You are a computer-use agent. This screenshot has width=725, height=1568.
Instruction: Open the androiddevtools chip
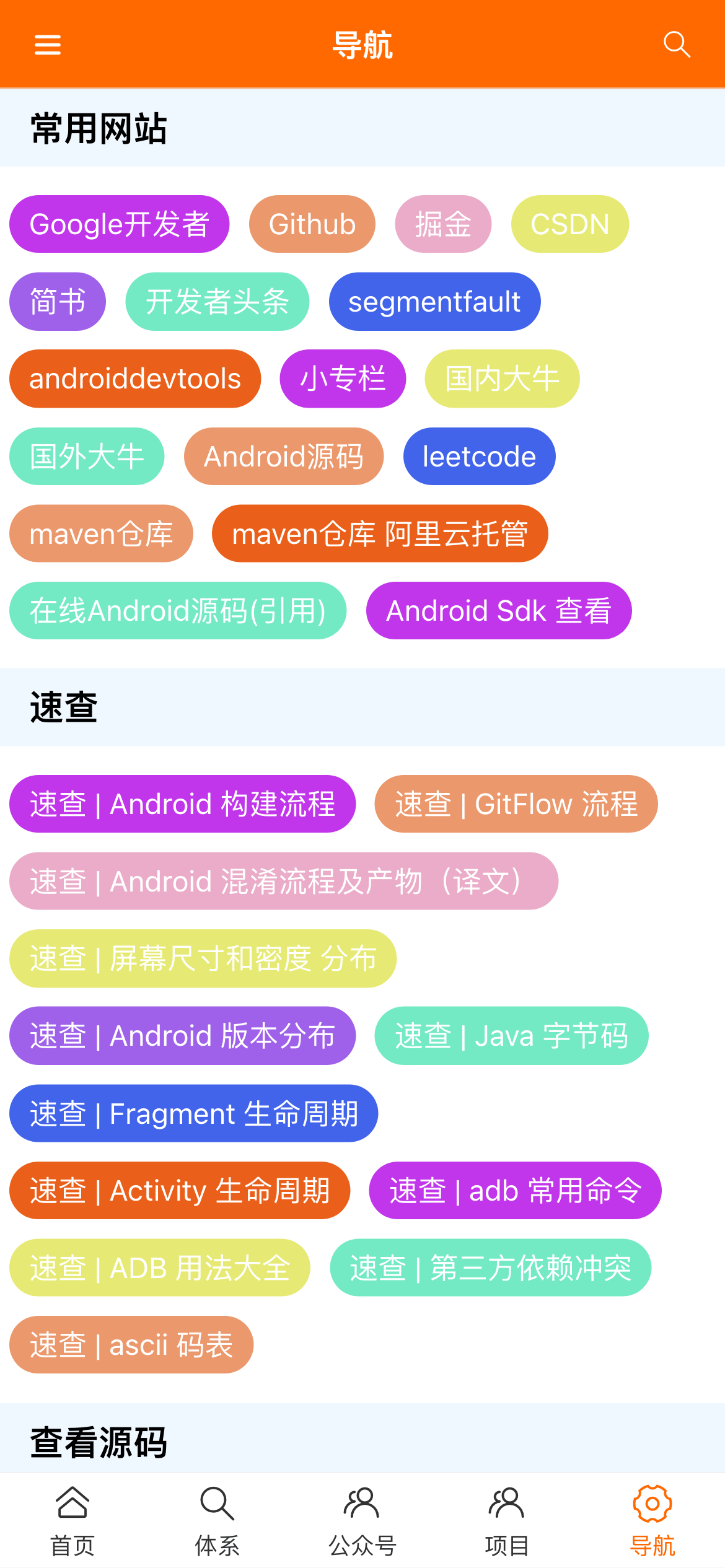[x=135, y=379]
